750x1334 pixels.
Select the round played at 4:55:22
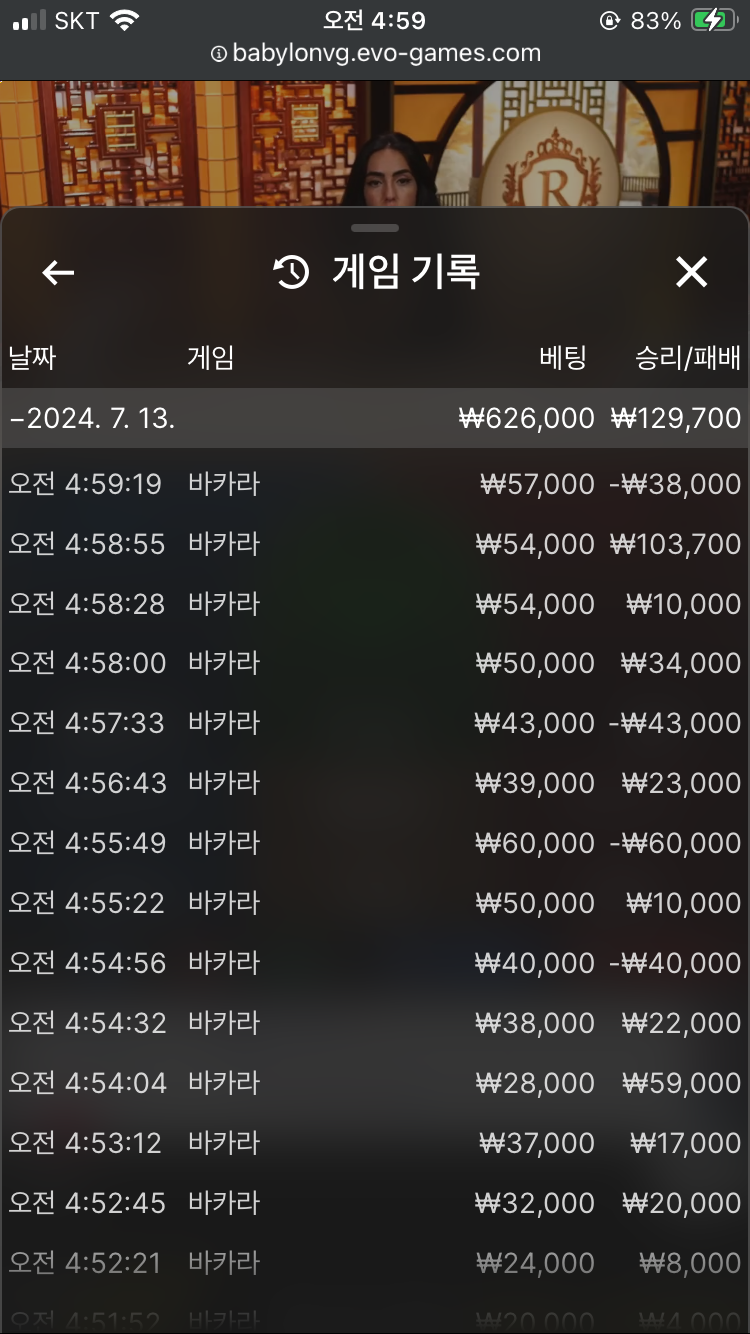coord(374,903)
